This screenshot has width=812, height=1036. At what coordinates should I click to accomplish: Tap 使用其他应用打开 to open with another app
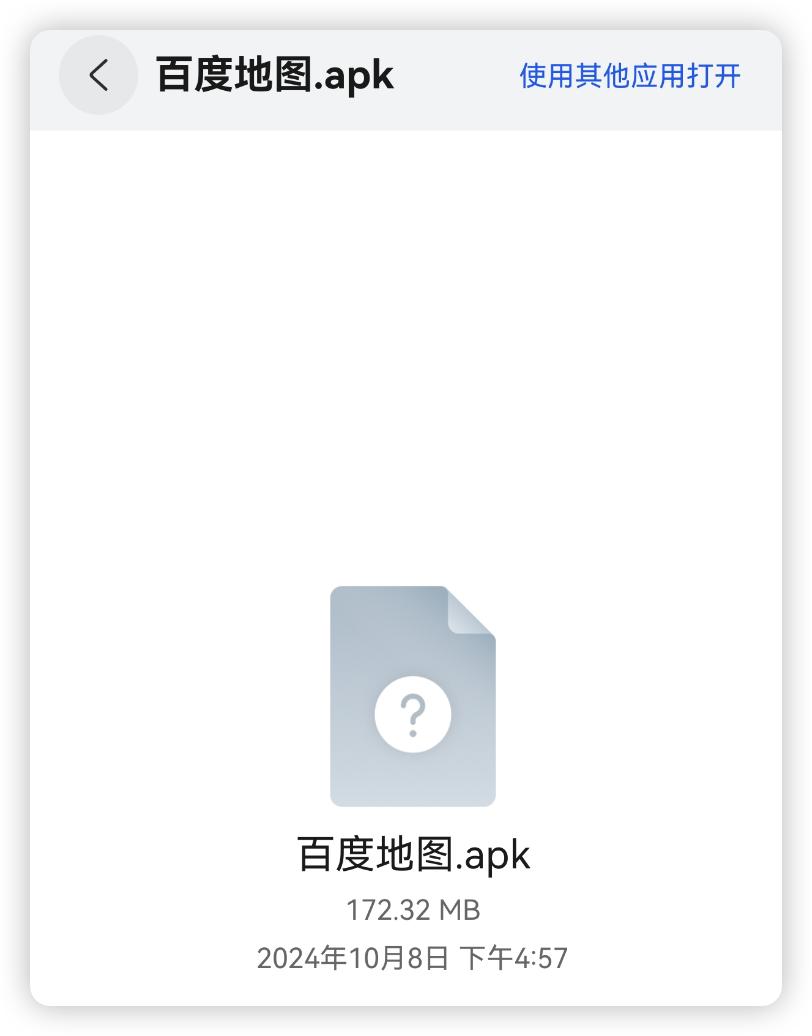630,76
